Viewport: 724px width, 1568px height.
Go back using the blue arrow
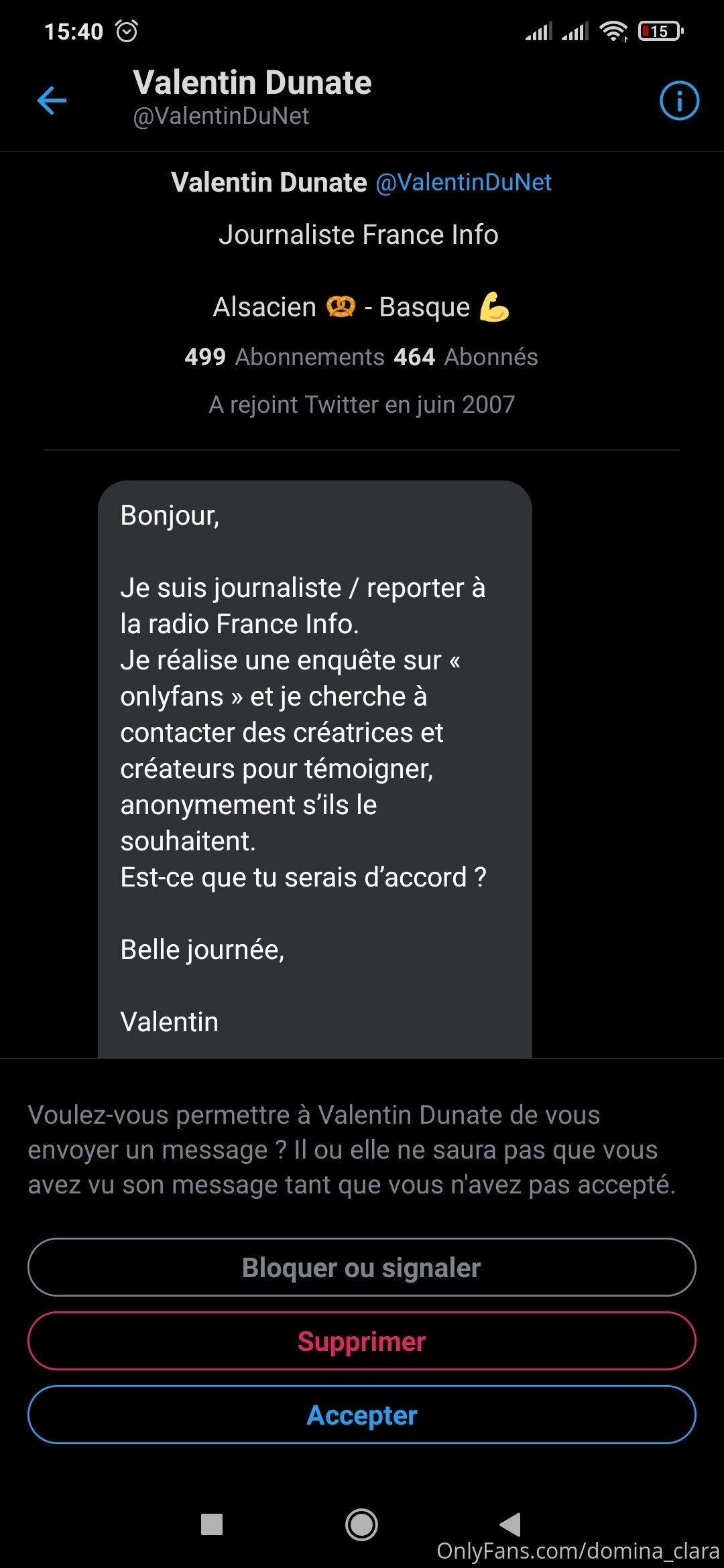tap(52, 101)
